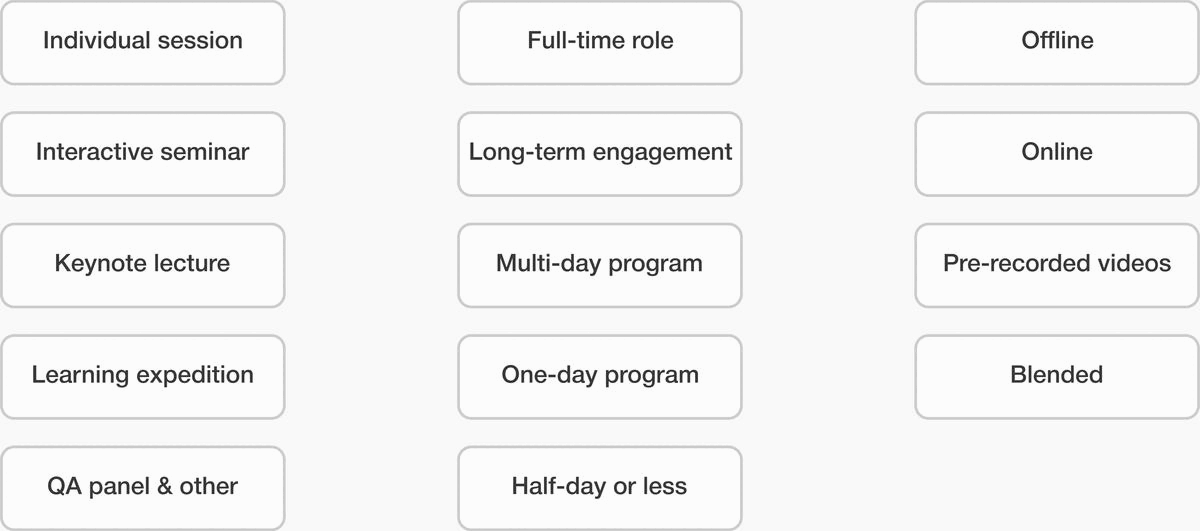Pick Learning expedition format
Viewport: 1200px width, 531px height.
[142, 376]
